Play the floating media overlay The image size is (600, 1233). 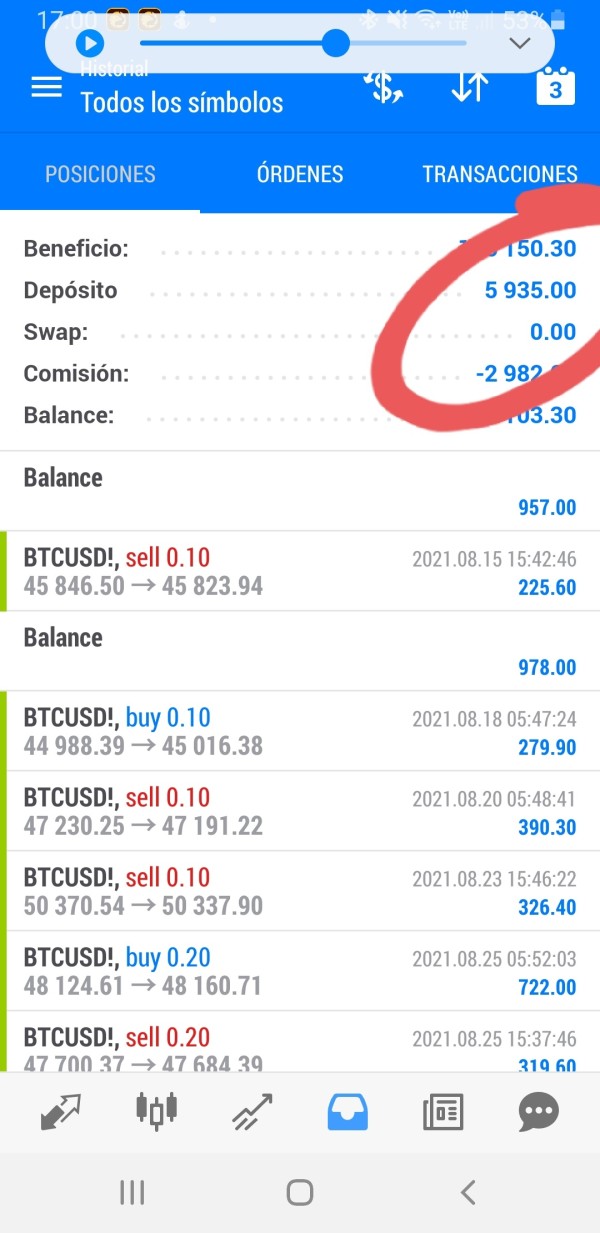(90, 43)
